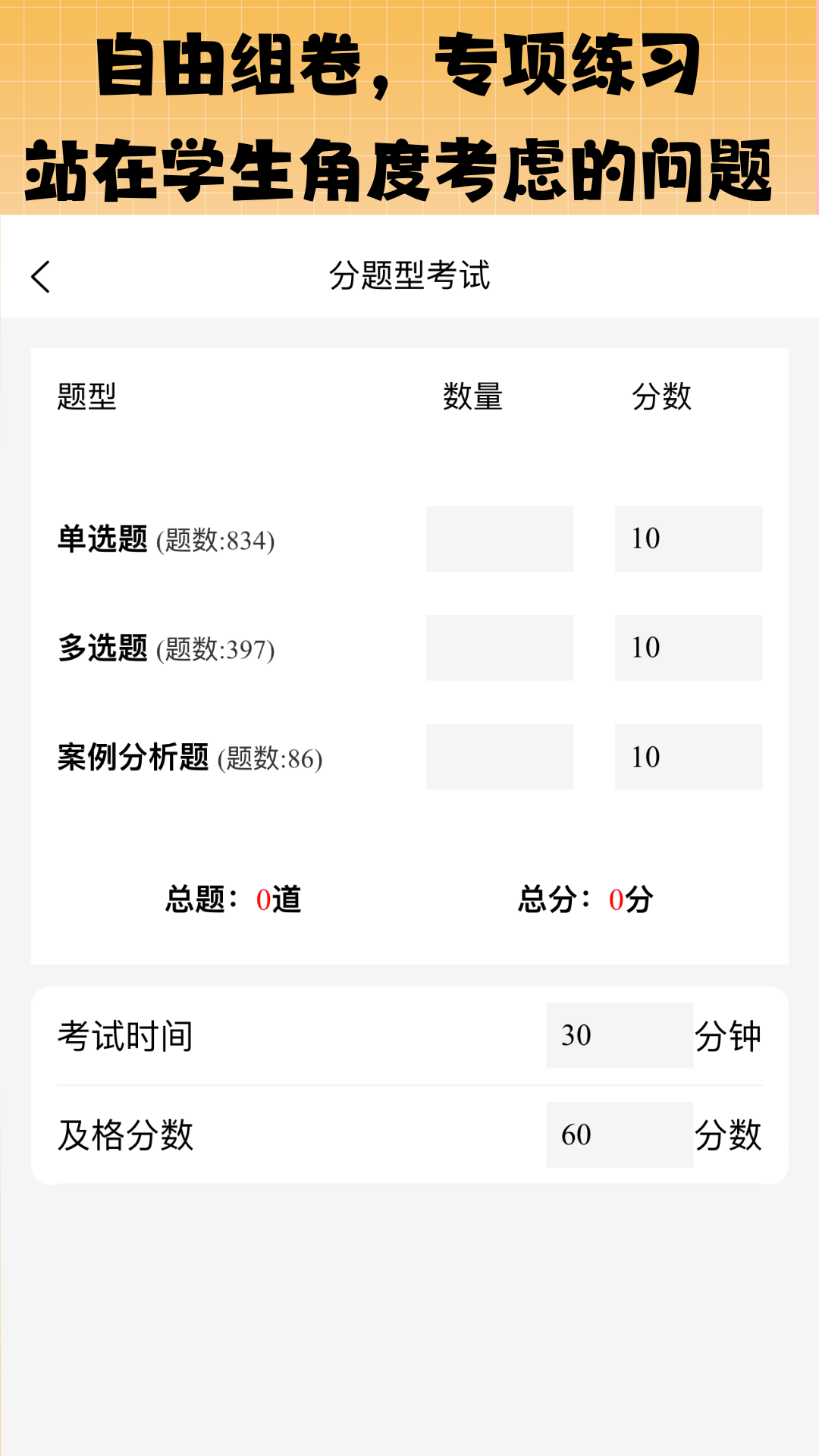Click the 数量 column header
The image size is (819, 1456).
click(472, 394)
